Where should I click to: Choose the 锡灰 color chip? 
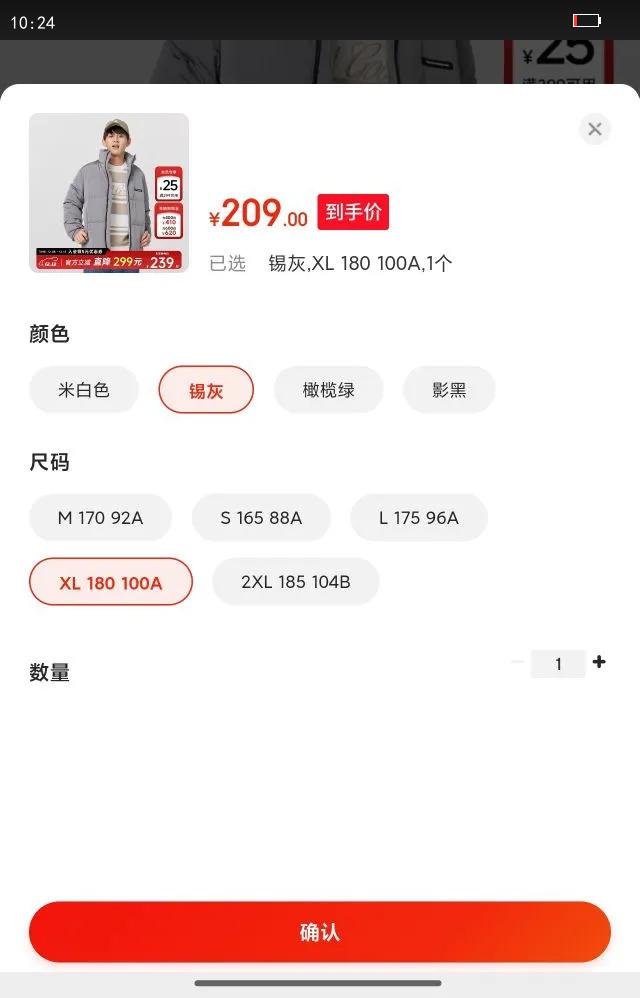[x=206, y=390]
